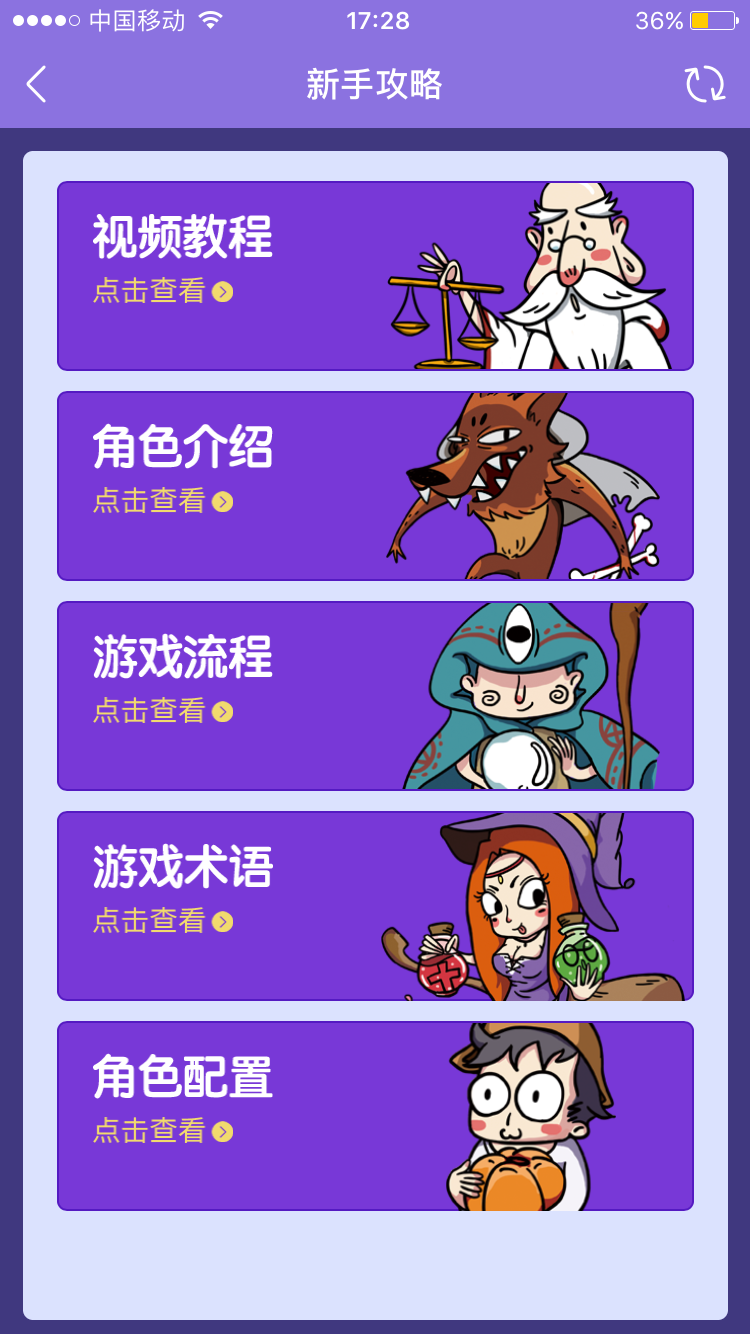Viewport: 750px width, 1334px height.
Task: Open the 视频教程 card
Action: point(375,276)
